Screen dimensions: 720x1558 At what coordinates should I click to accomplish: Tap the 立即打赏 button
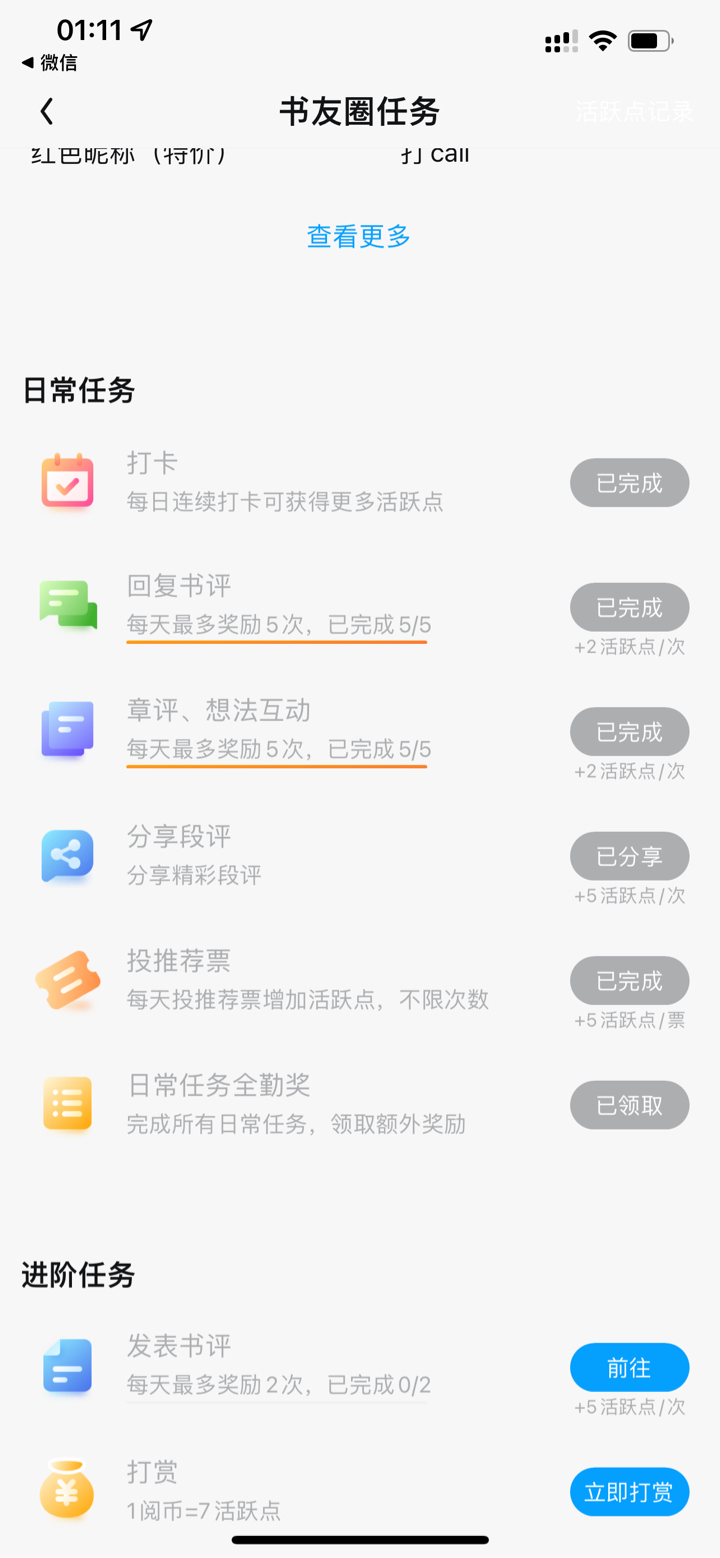[630, 1493]
